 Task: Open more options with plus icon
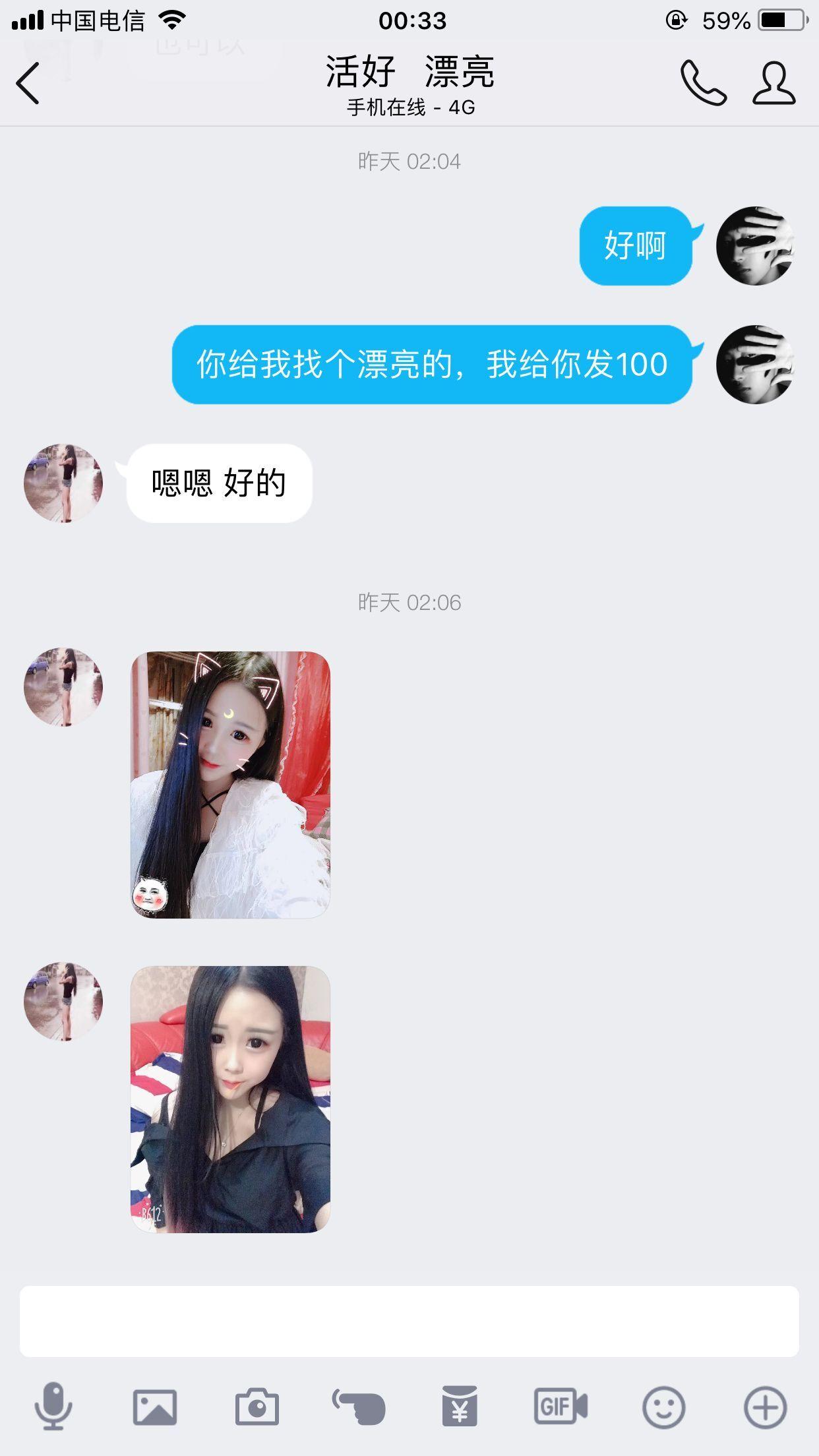[765, 1407]
